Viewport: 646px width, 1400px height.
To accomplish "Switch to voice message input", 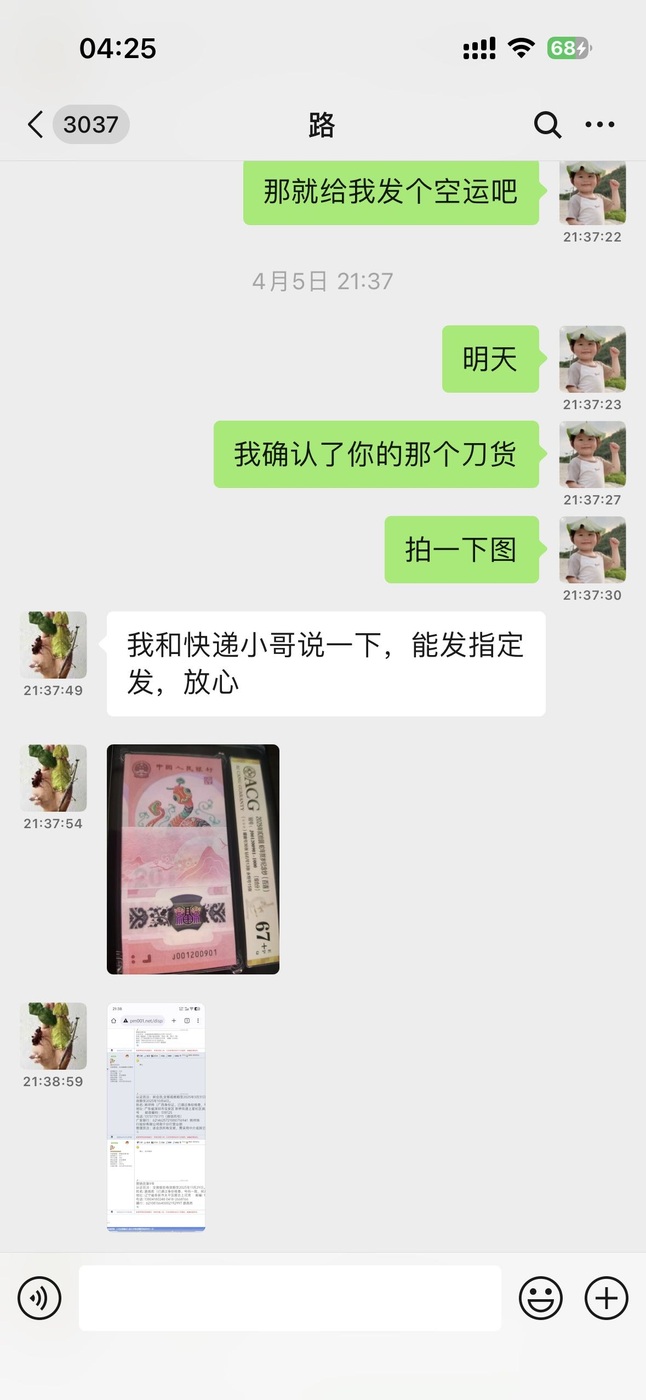I will point(40,1298).
